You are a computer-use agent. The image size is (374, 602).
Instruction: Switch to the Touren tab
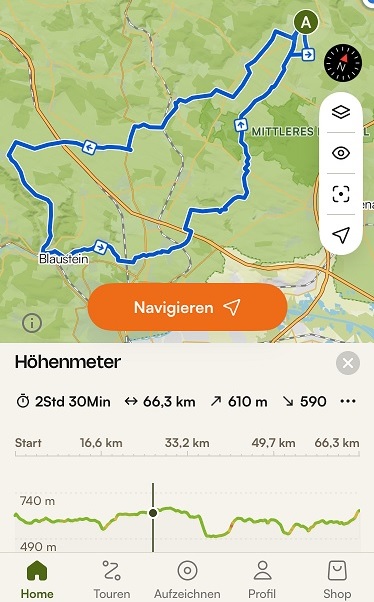(112, 579)
